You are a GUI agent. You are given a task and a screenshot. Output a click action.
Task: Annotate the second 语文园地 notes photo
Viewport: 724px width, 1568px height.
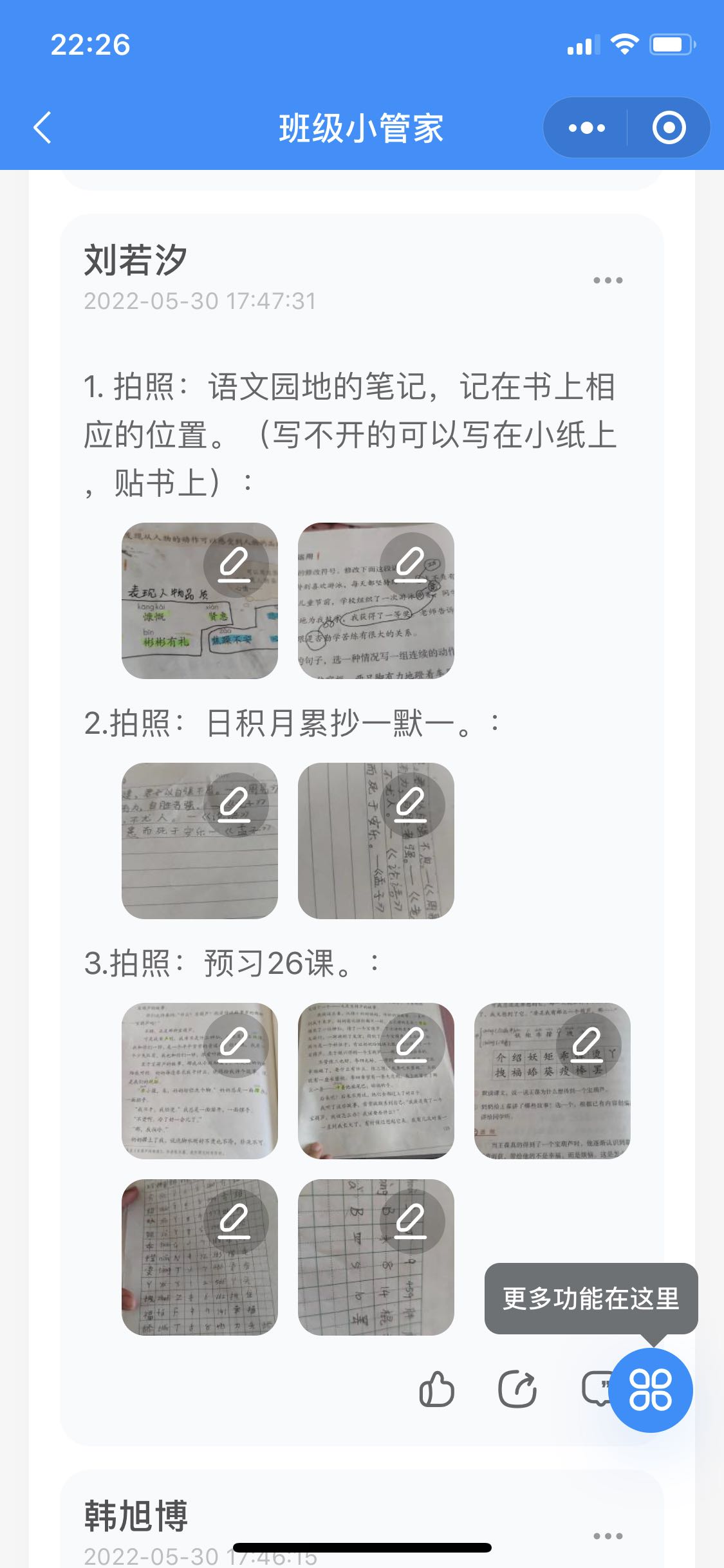411,565
